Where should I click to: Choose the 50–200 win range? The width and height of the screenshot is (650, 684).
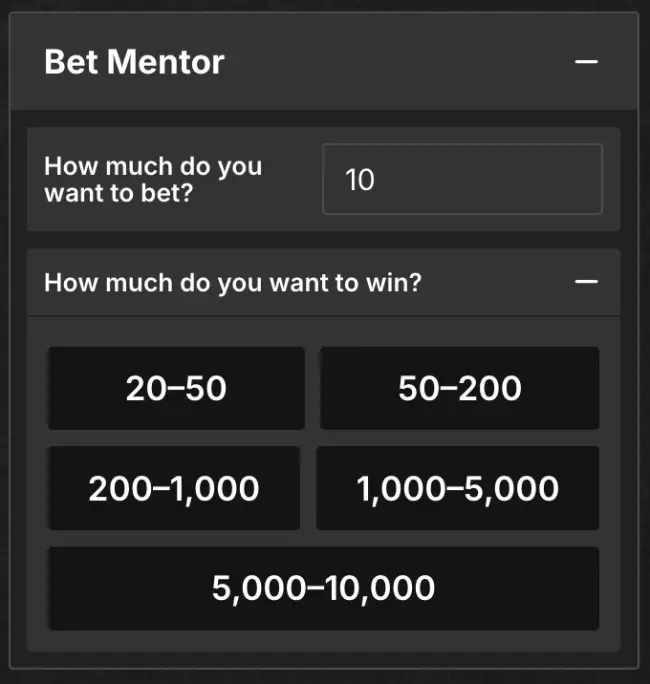459,388
